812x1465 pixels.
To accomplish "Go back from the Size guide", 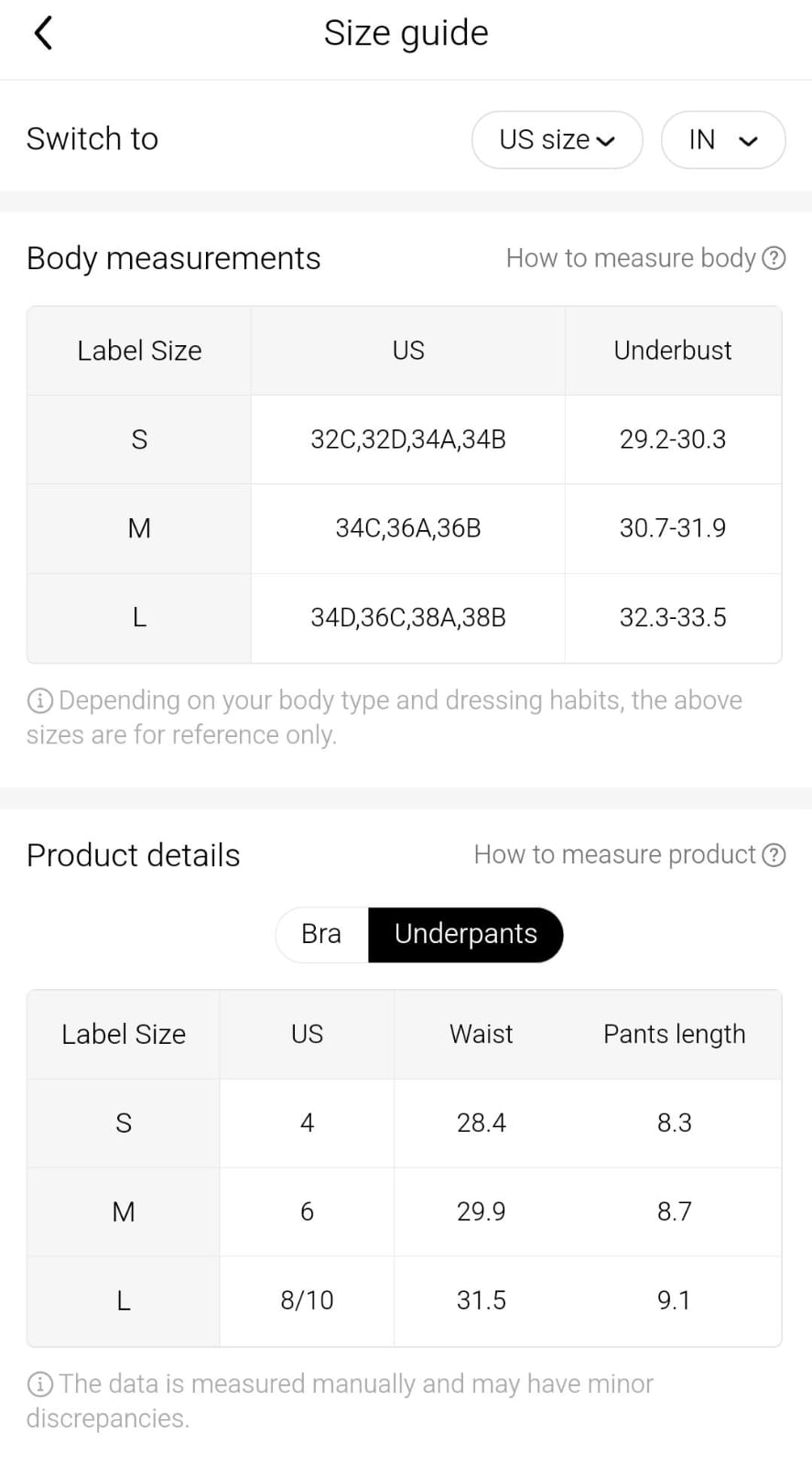I will (43, 34).
